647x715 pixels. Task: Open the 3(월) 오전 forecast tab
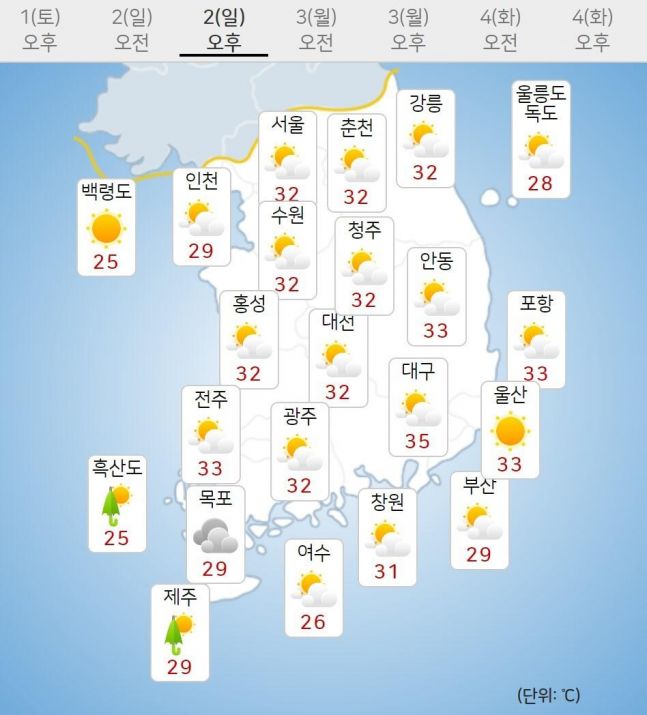tap(316, 30)
